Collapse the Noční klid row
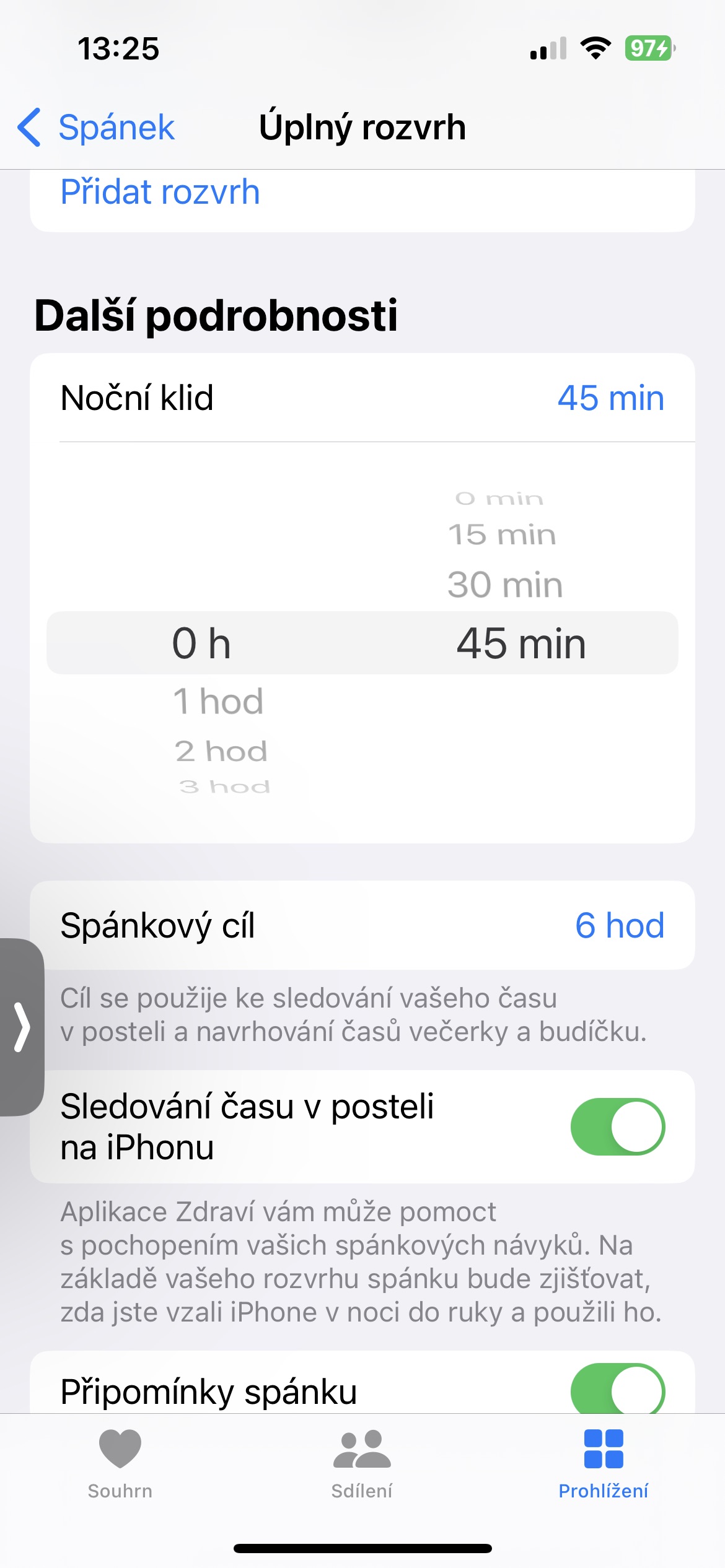 [362, 398]
